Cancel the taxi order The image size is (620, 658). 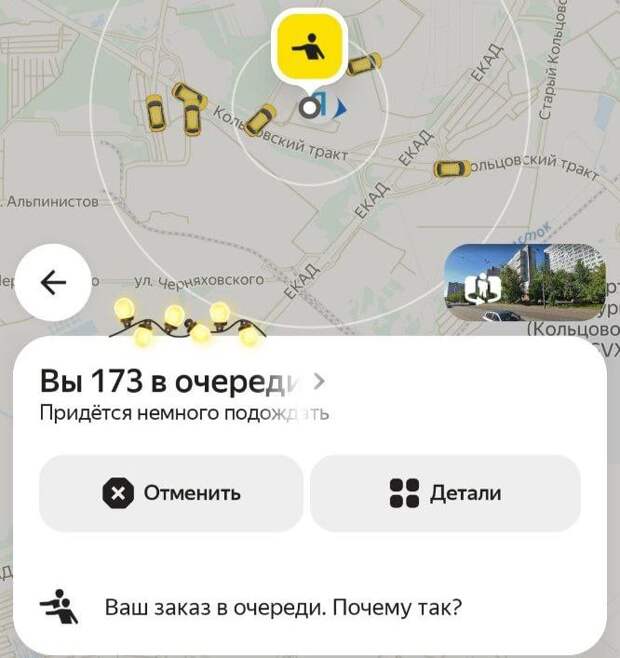171,493
